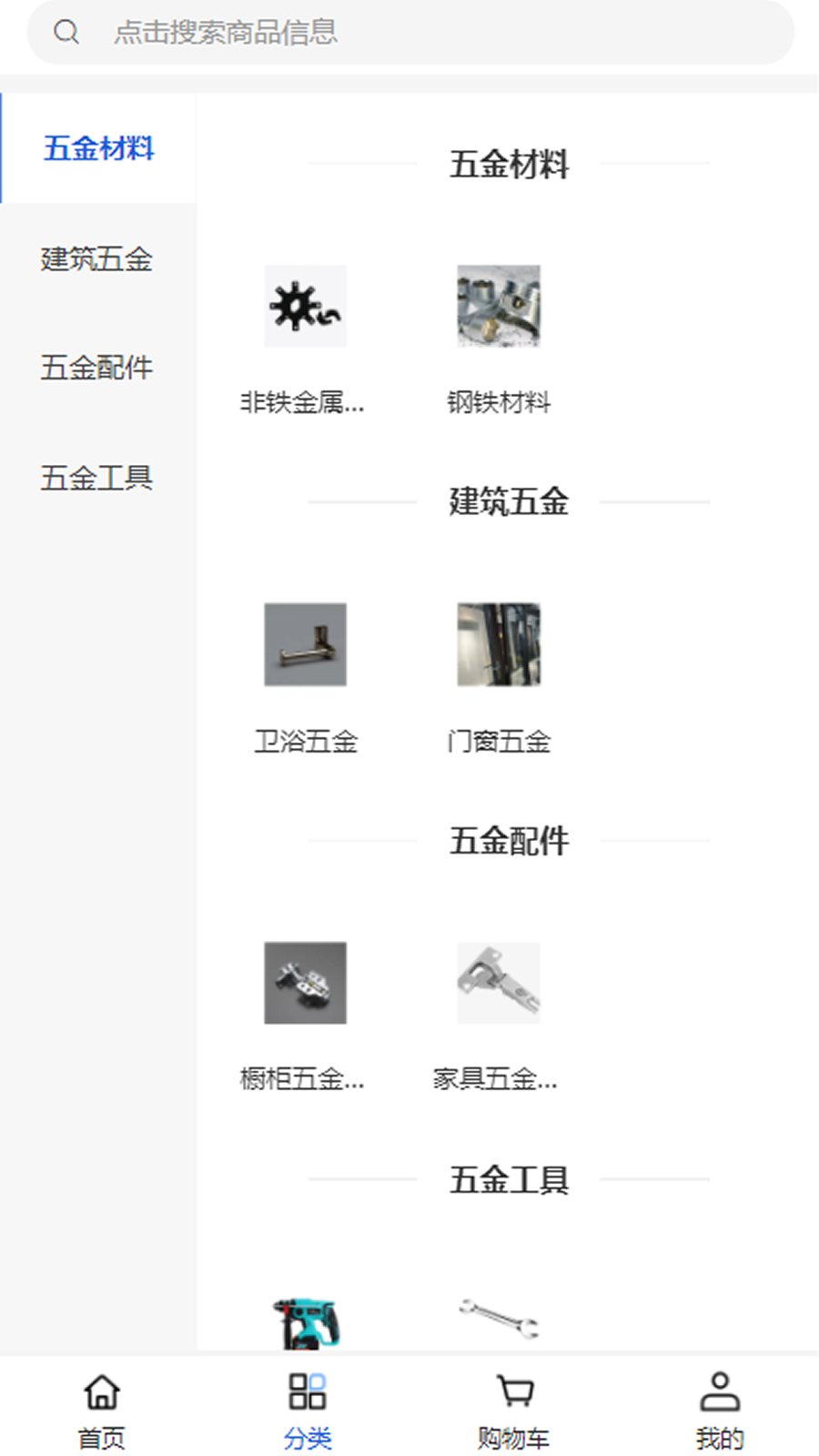Open the 门窗五金 category image
The height and width of the screenshot is (1456, 819).
(x=500, y=646)
